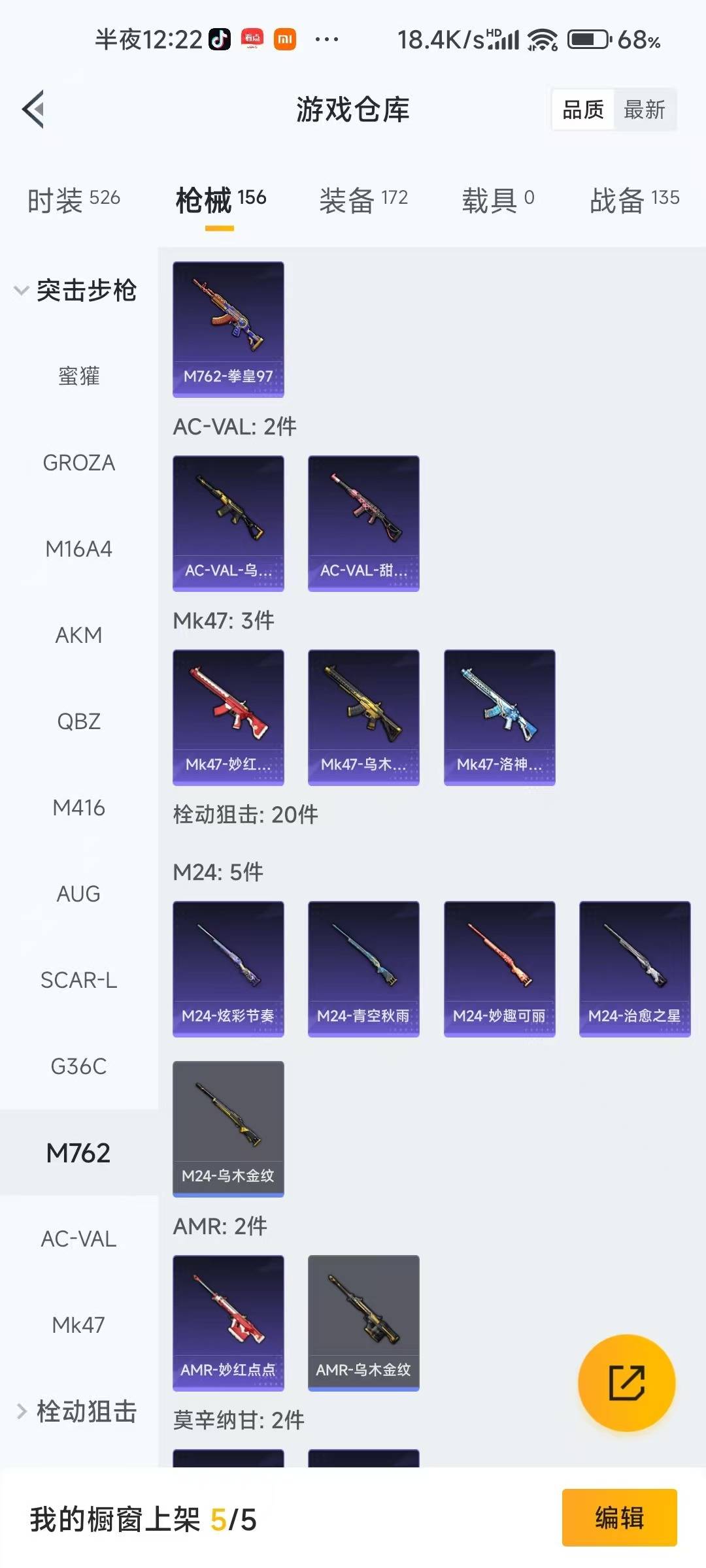Open the 战备 tab
Viewport: 706px width, 1568px height.
(633, 200)
